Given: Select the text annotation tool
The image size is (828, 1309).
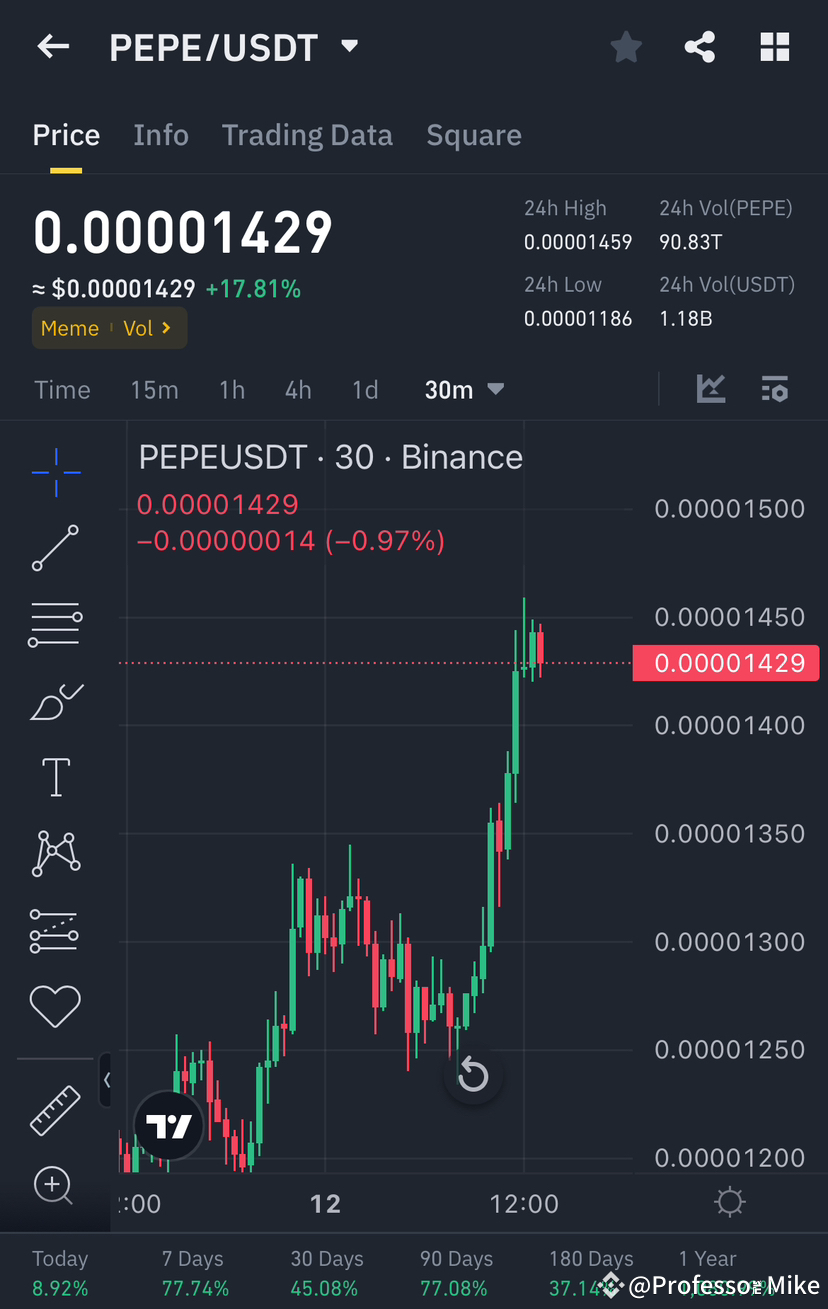Looking at the screenshot, I should click(x=55, y=777).
